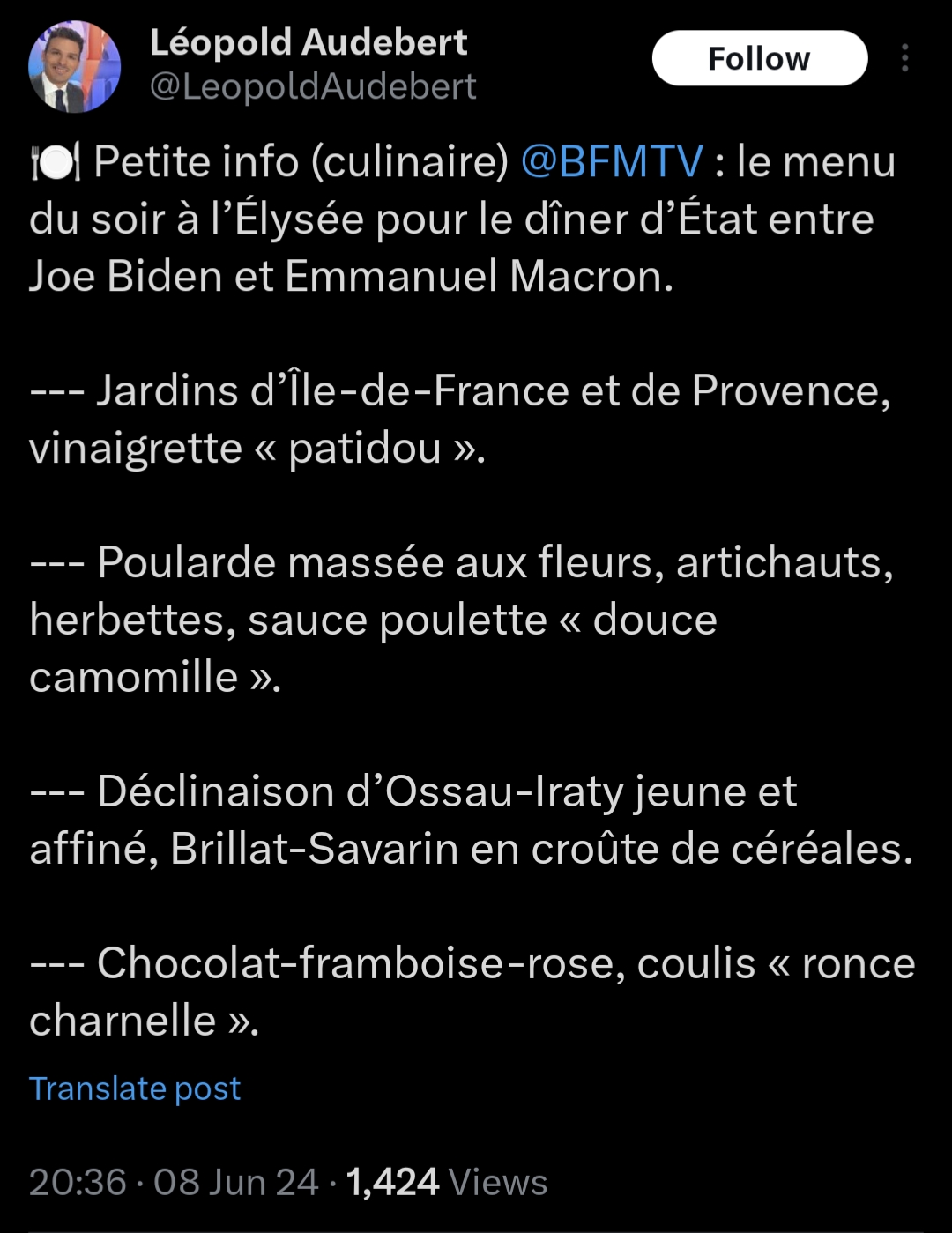This screenshot has height=1233, width=952.
Task: Open the post's three-dot overflow menu
Action: click(904, 58)
